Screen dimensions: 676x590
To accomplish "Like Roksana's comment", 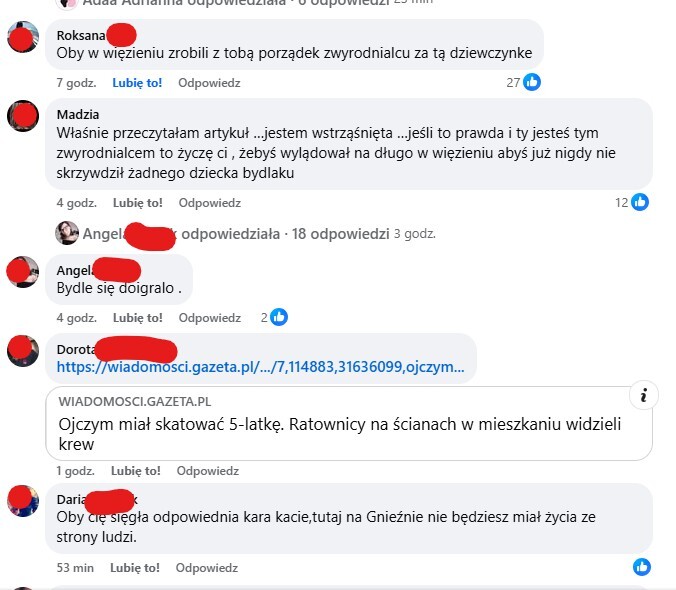I will (136, 83).
